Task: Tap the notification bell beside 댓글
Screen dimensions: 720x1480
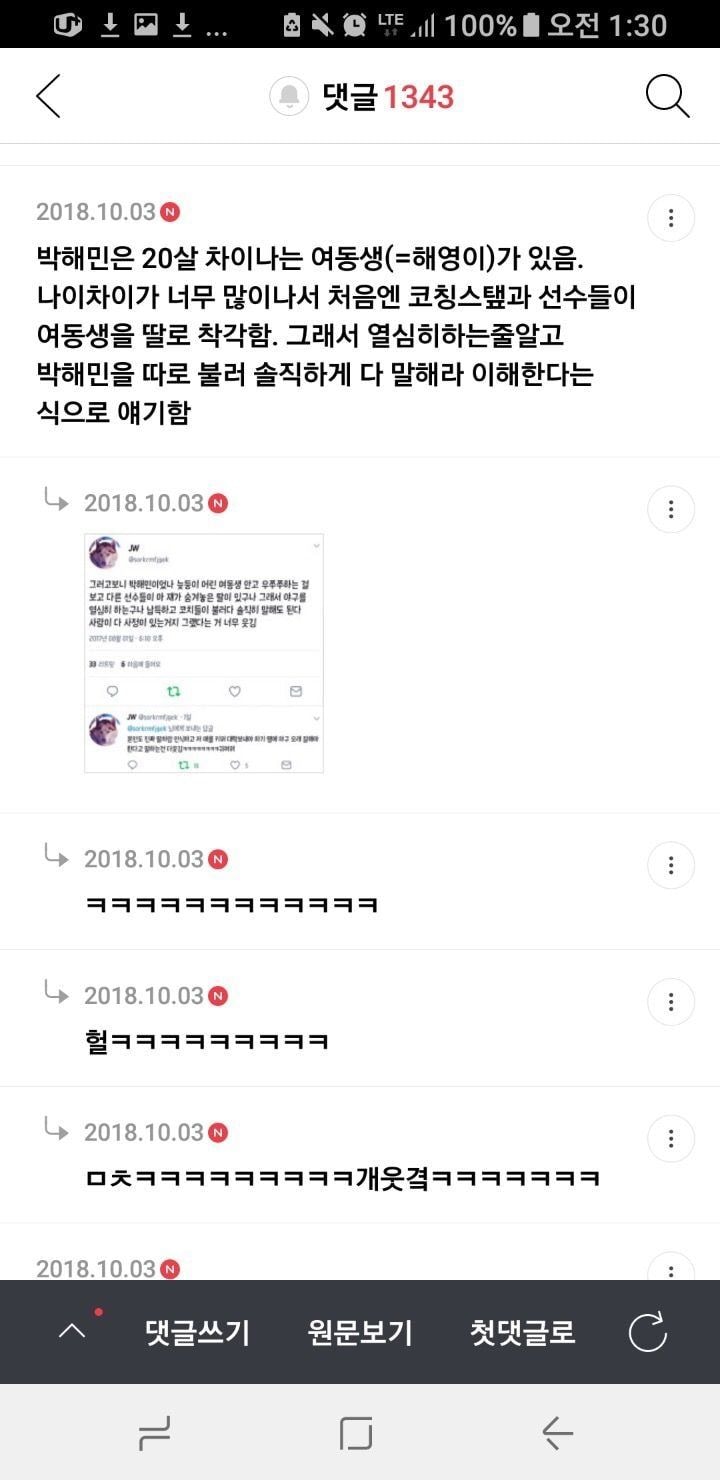Action: (x=291, y=96)
